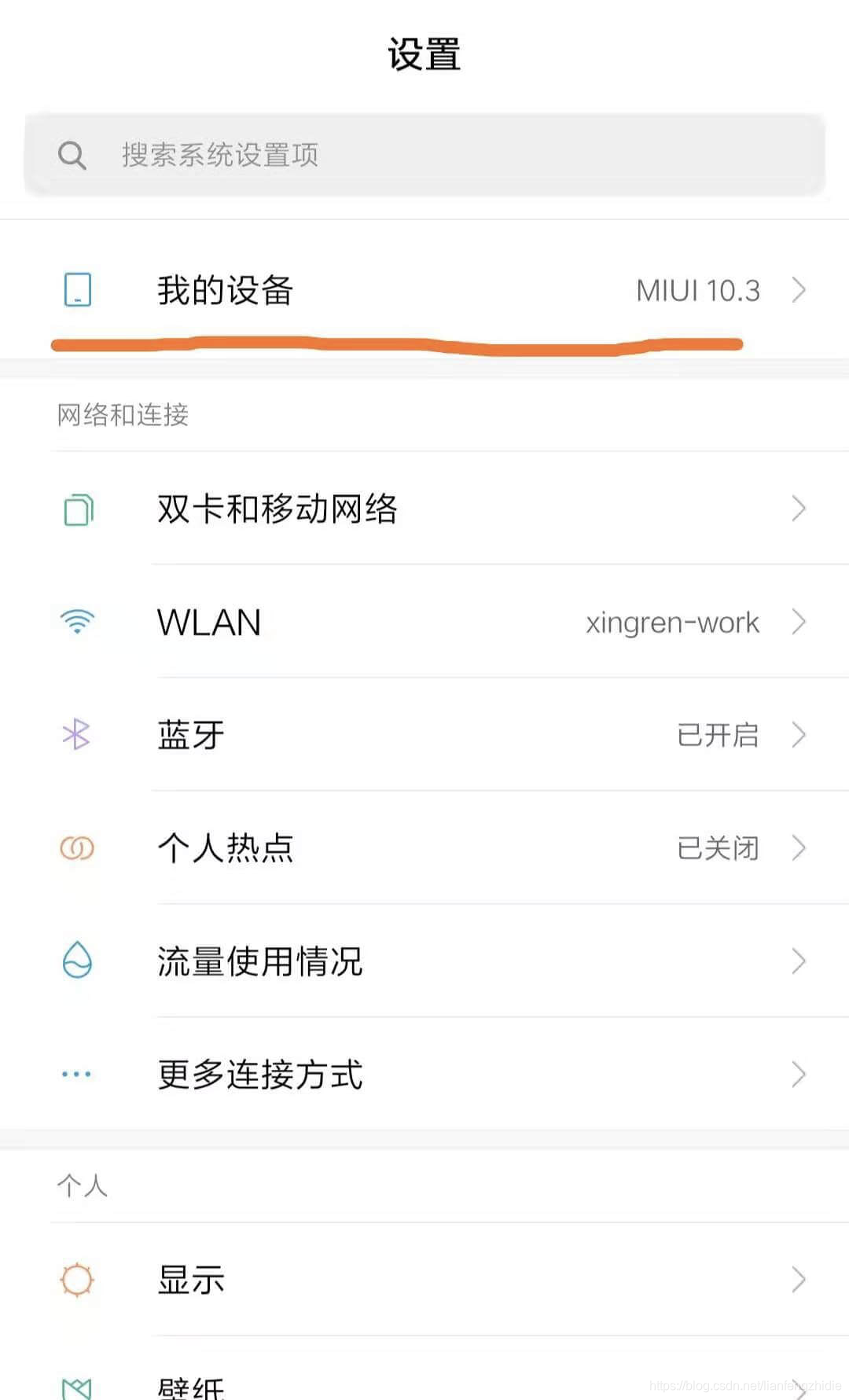Open 双卡和移动网络 settings

424,509
